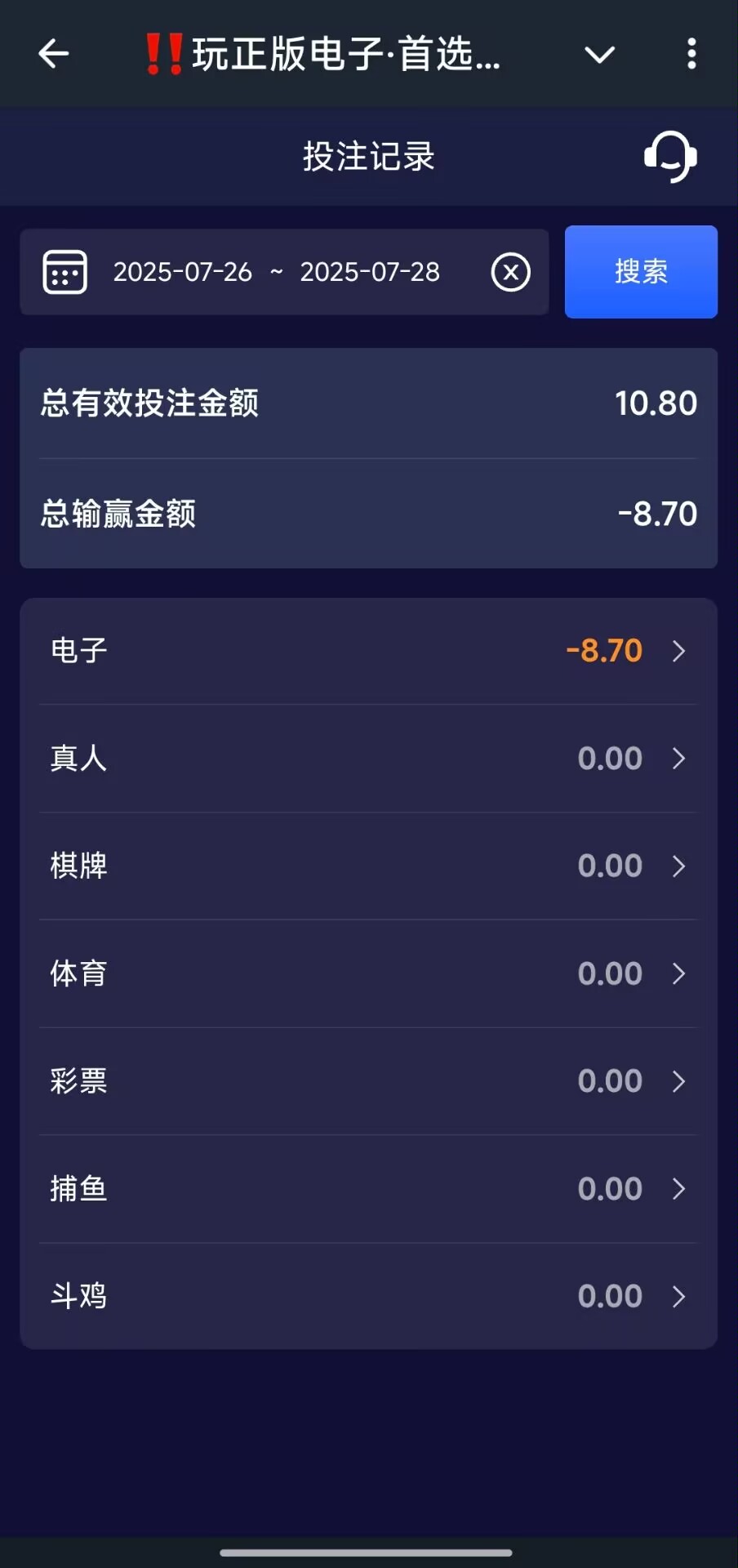This screenshot has height=1568, width=738.
Task: Open 电子 betting records
Action: 368,651
